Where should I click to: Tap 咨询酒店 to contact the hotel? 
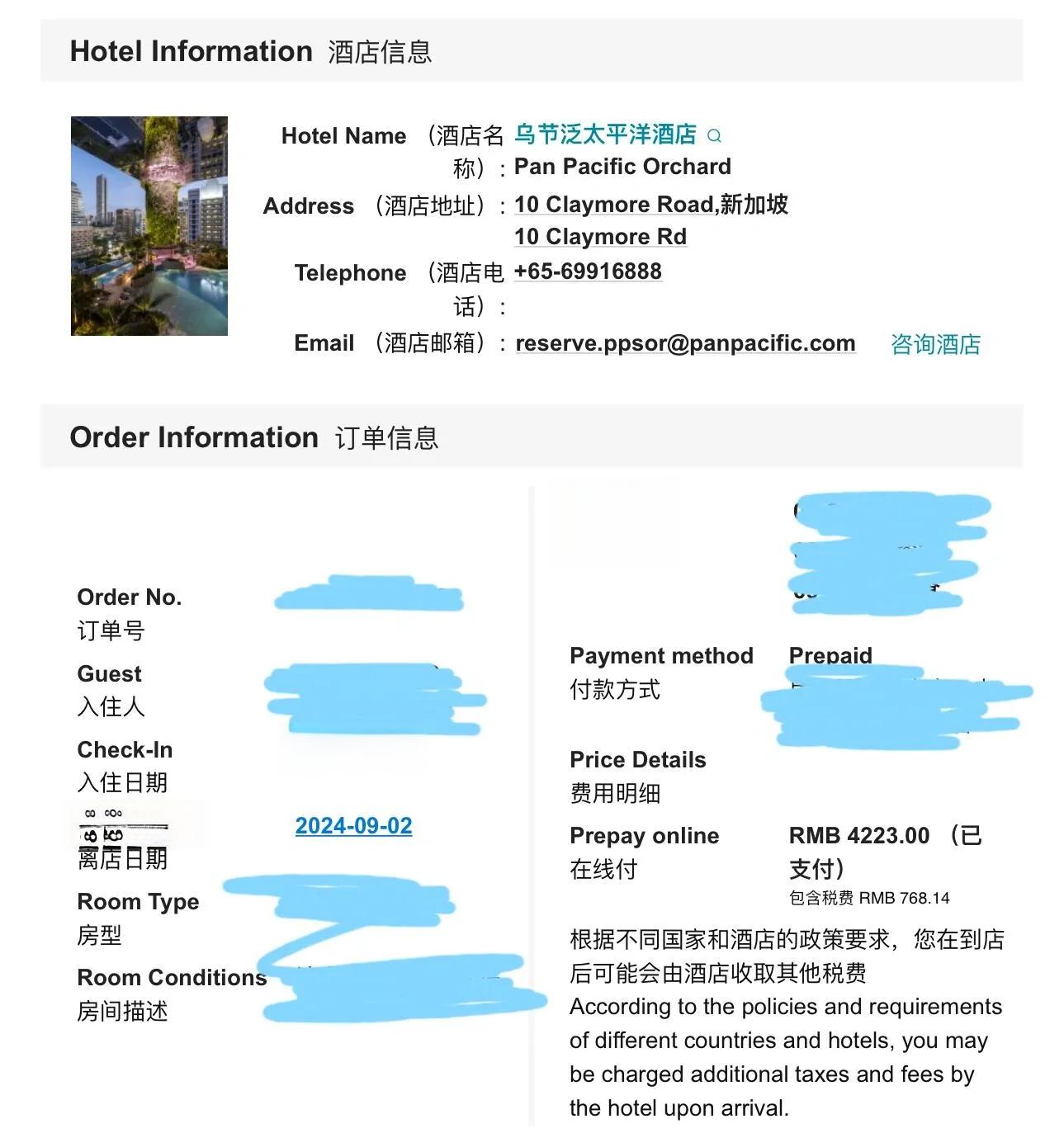[935, 344]
